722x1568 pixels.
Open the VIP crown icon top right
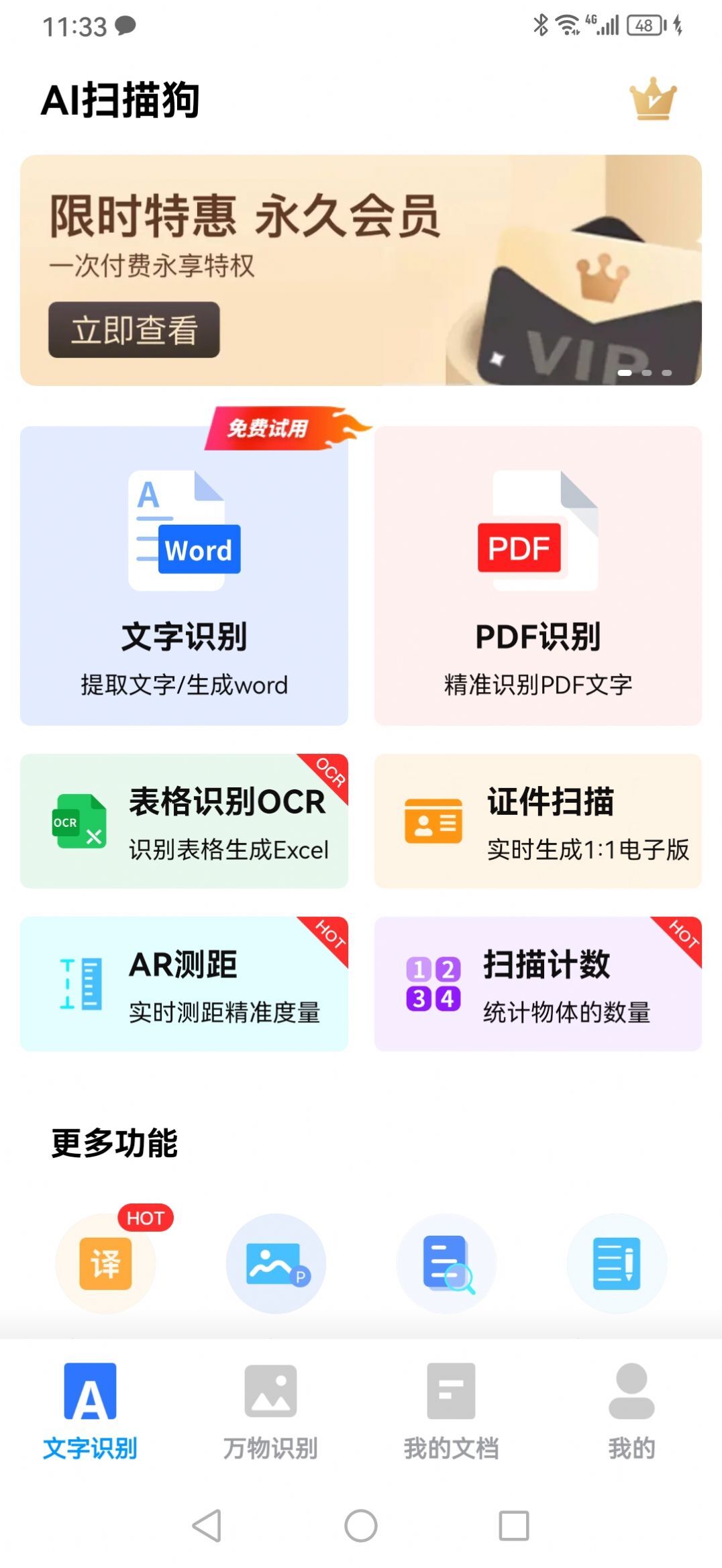[x=652, y=99]
